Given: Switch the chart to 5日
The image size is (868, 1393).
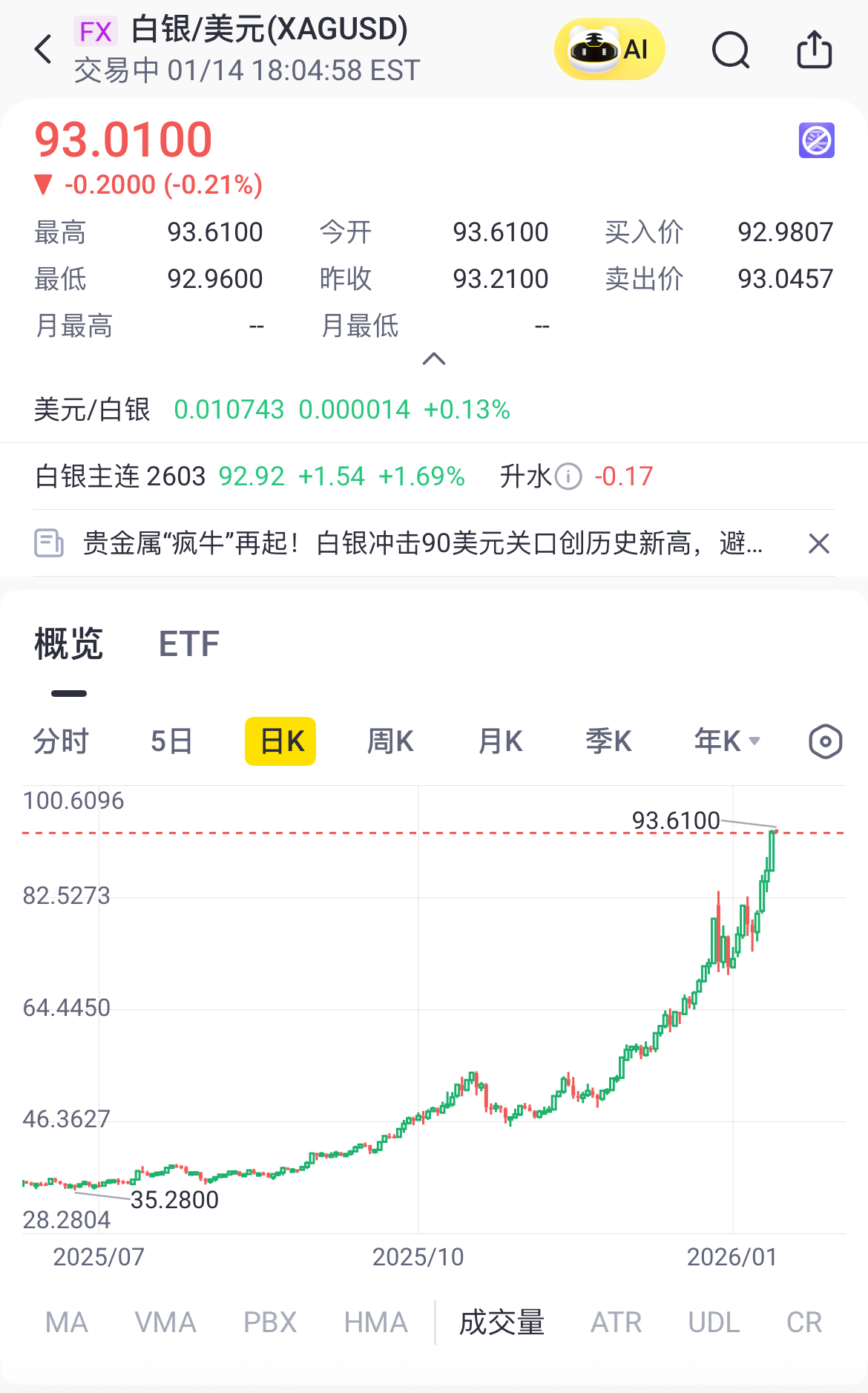Looking at the screenshot, I should [171, 741].
